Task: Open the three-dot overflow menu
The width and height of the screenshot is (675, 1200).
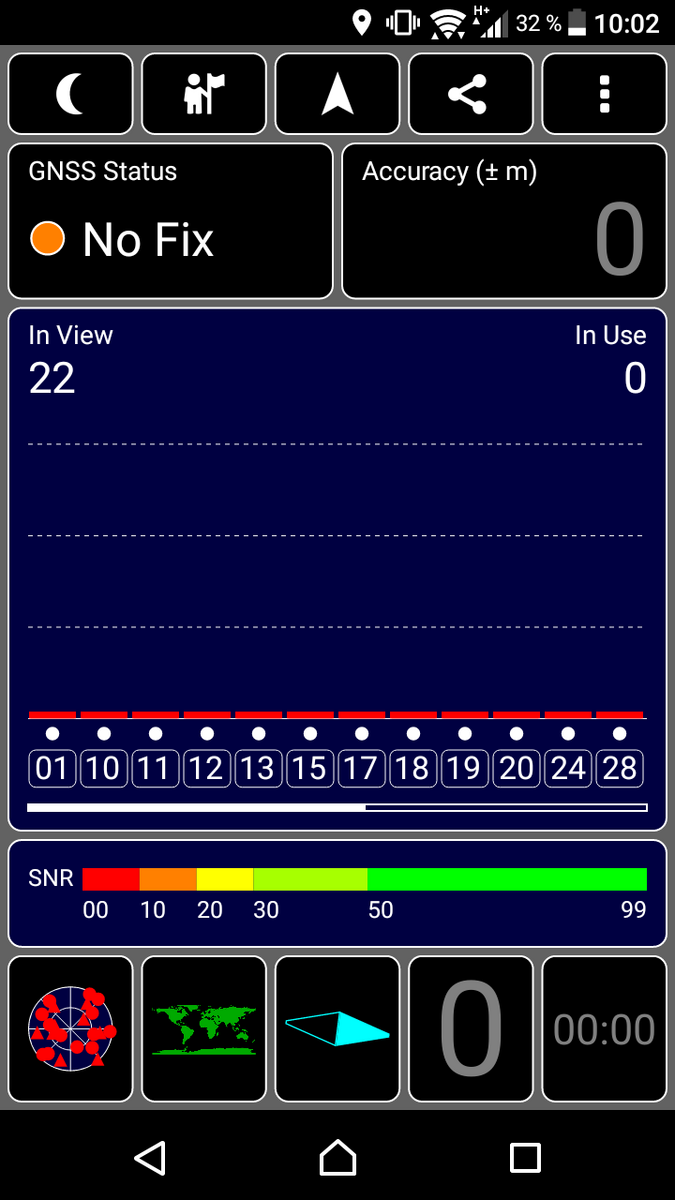Action: click(x=604, y=94)
